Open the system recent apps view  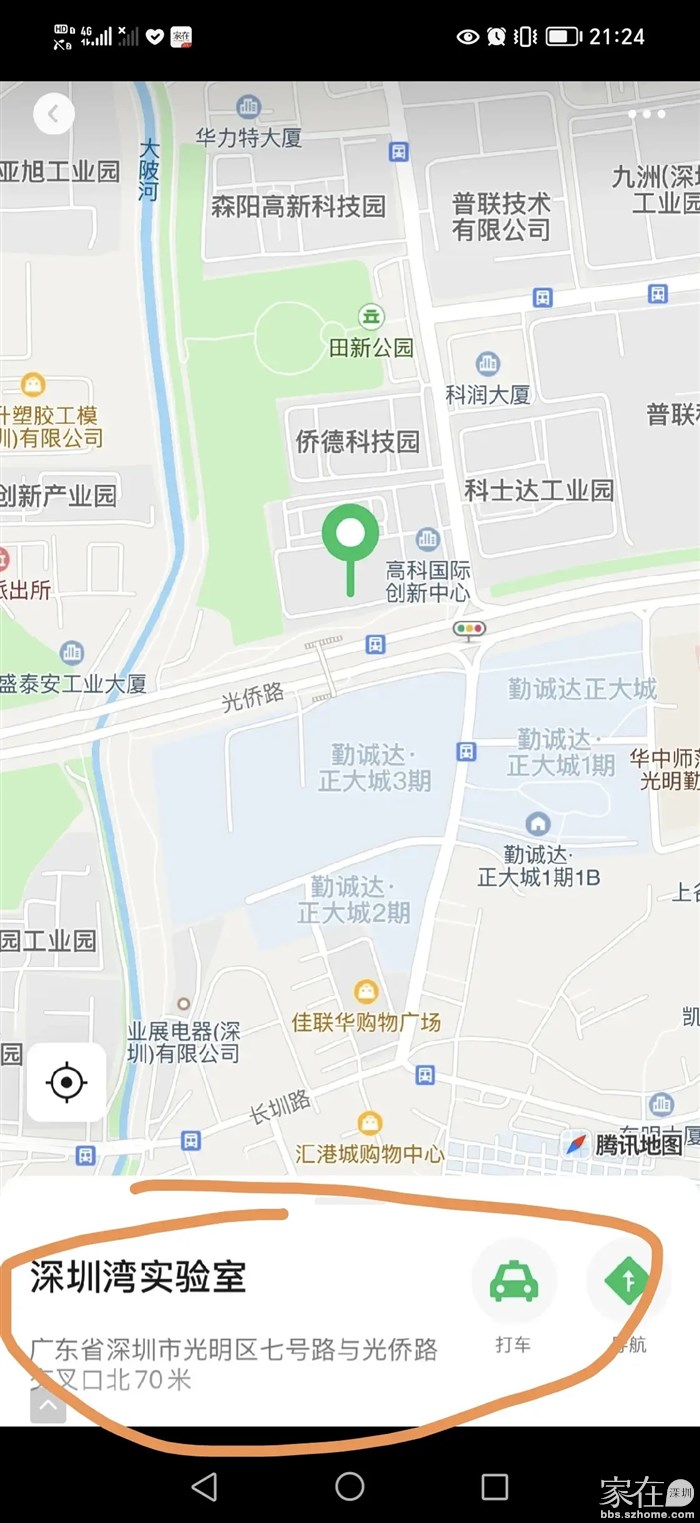495,1486
